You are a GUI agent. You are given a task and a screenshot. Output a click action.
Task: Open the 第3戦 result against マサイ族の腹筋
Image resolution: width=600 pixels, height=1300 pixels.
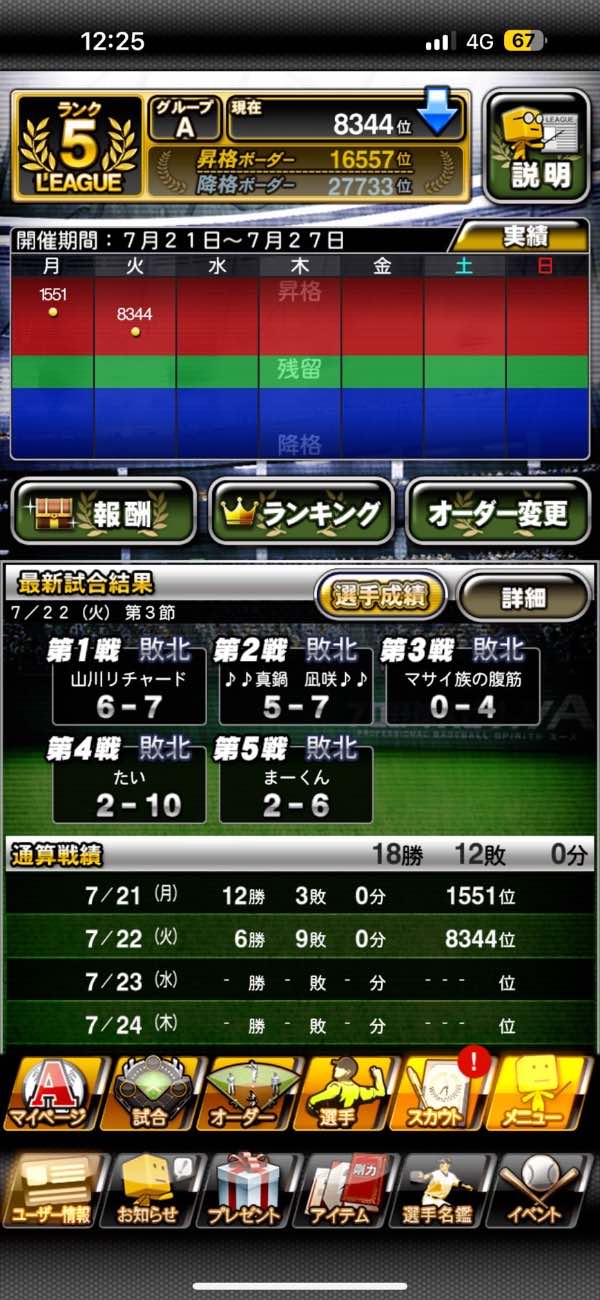[462, 685]
